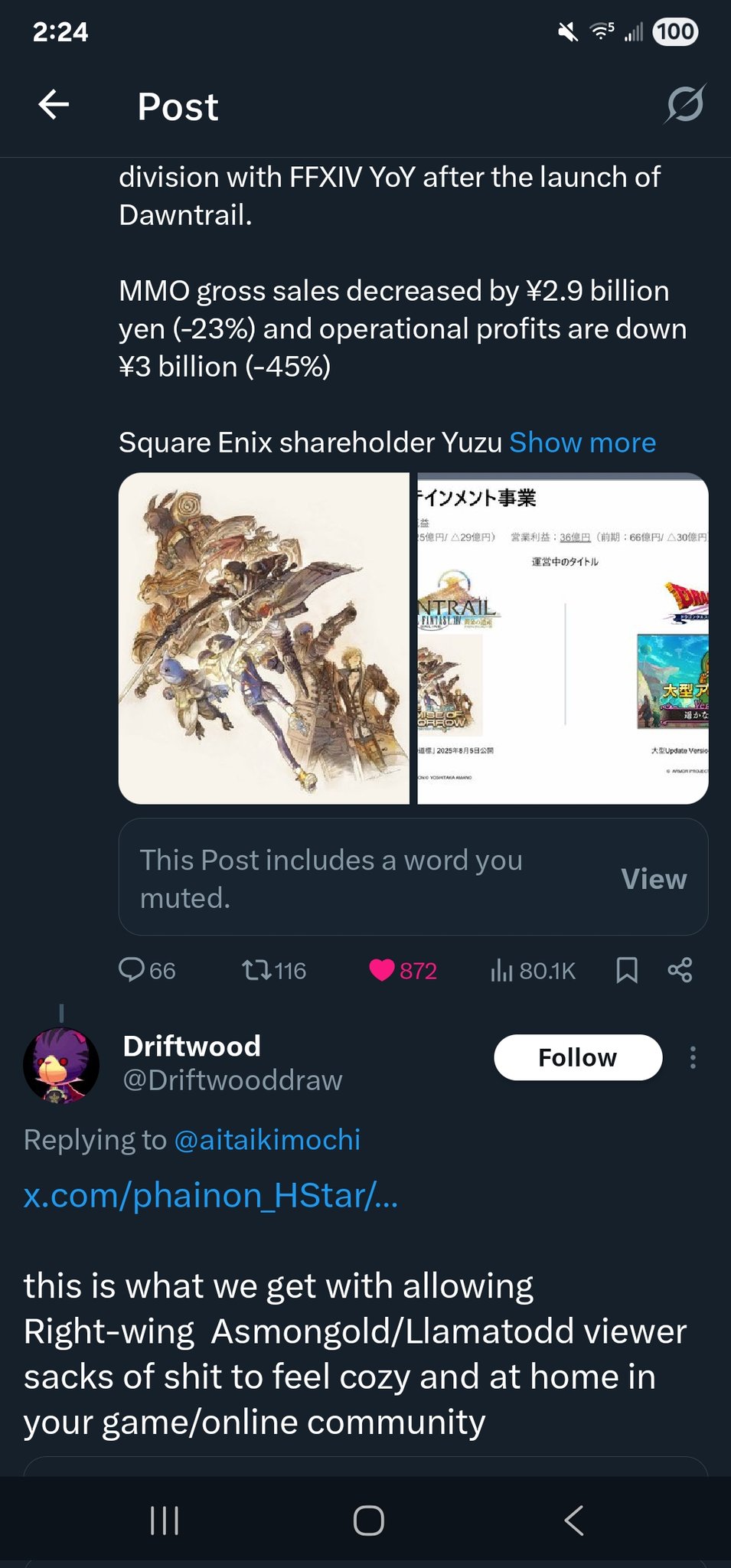Open the @aitaikimochi mention link
This screenshot has width=731, height=1568.
[x=267, y=1140]
